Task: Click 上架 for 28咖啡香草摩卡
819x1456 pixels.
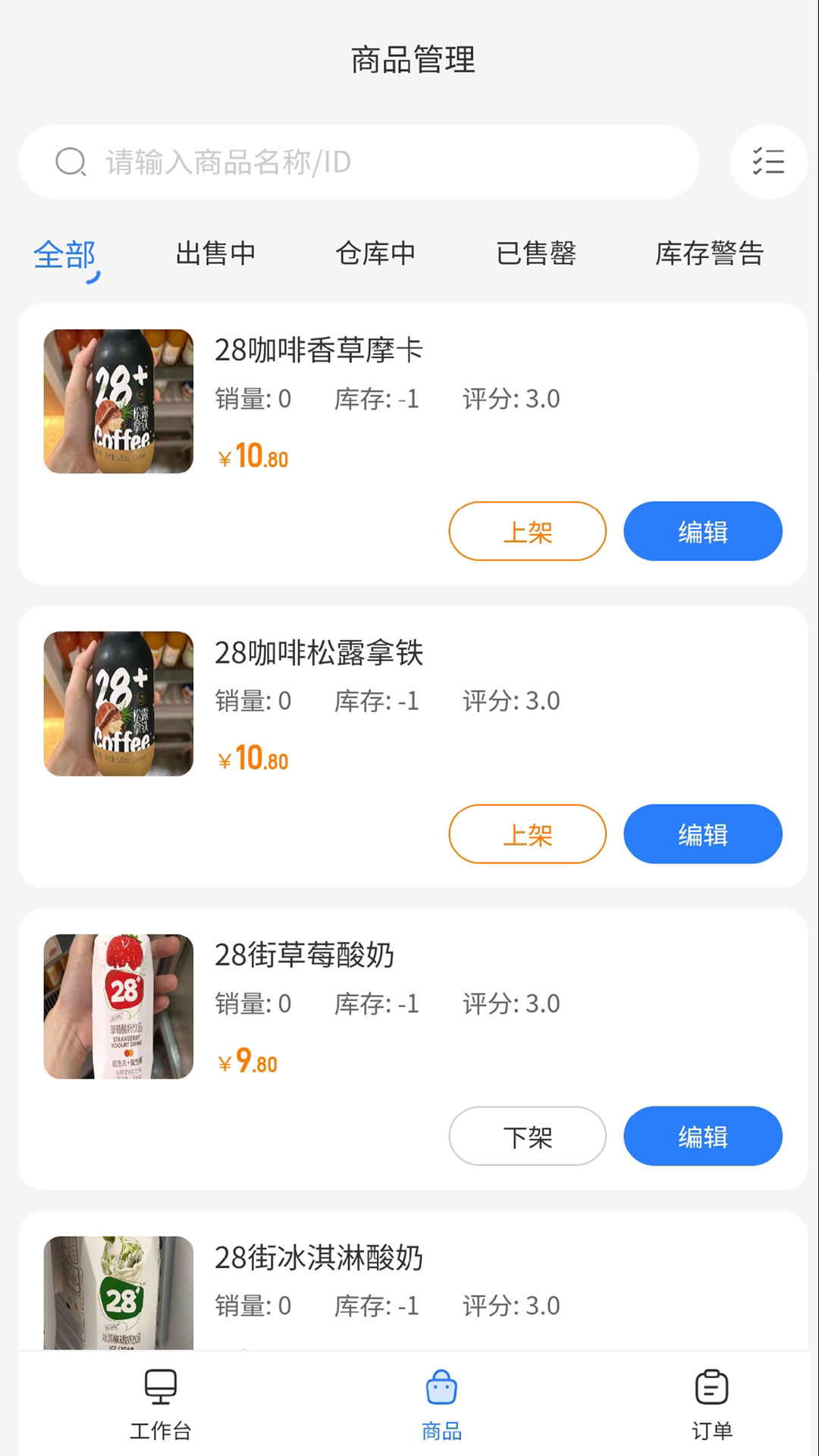Action: point(527,532)
